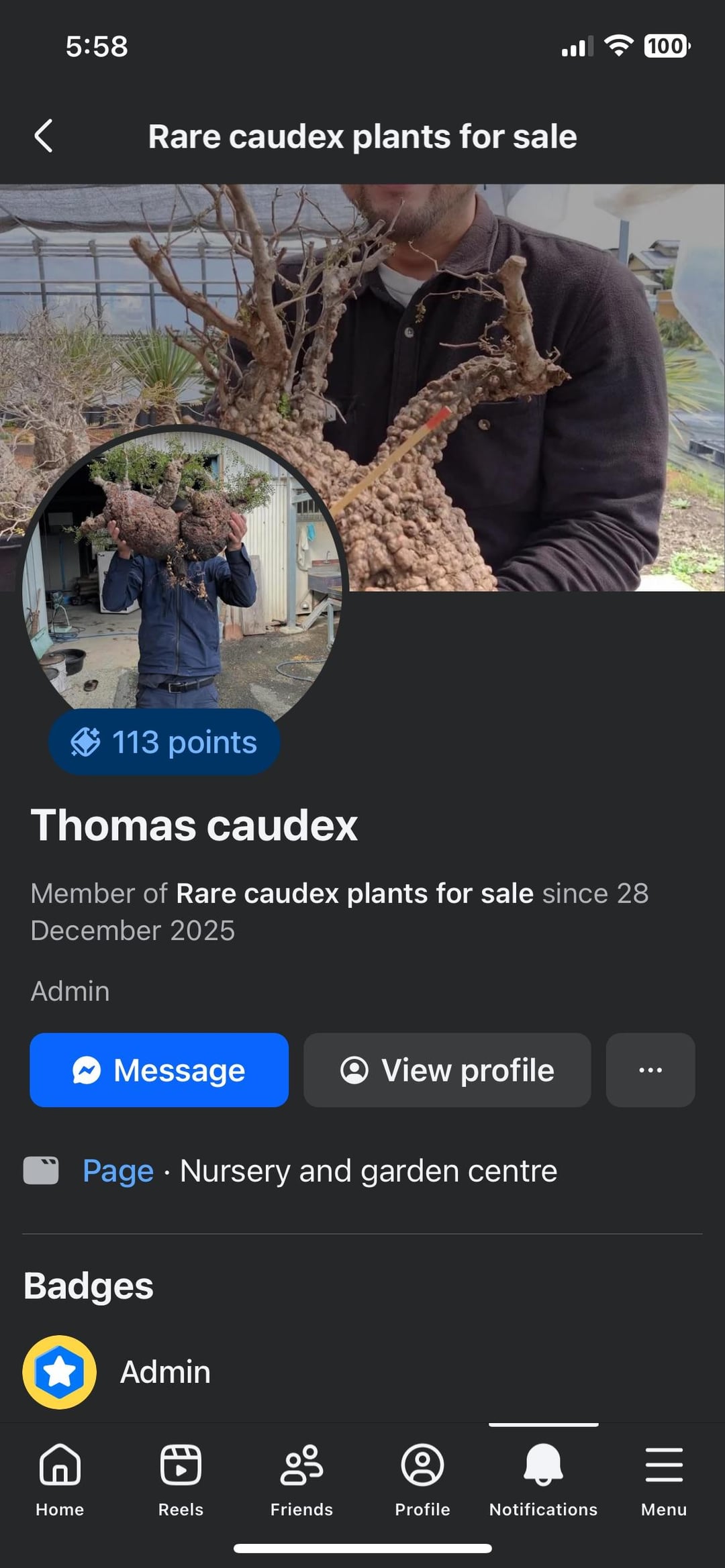Open the Page link

(118, 1171)
